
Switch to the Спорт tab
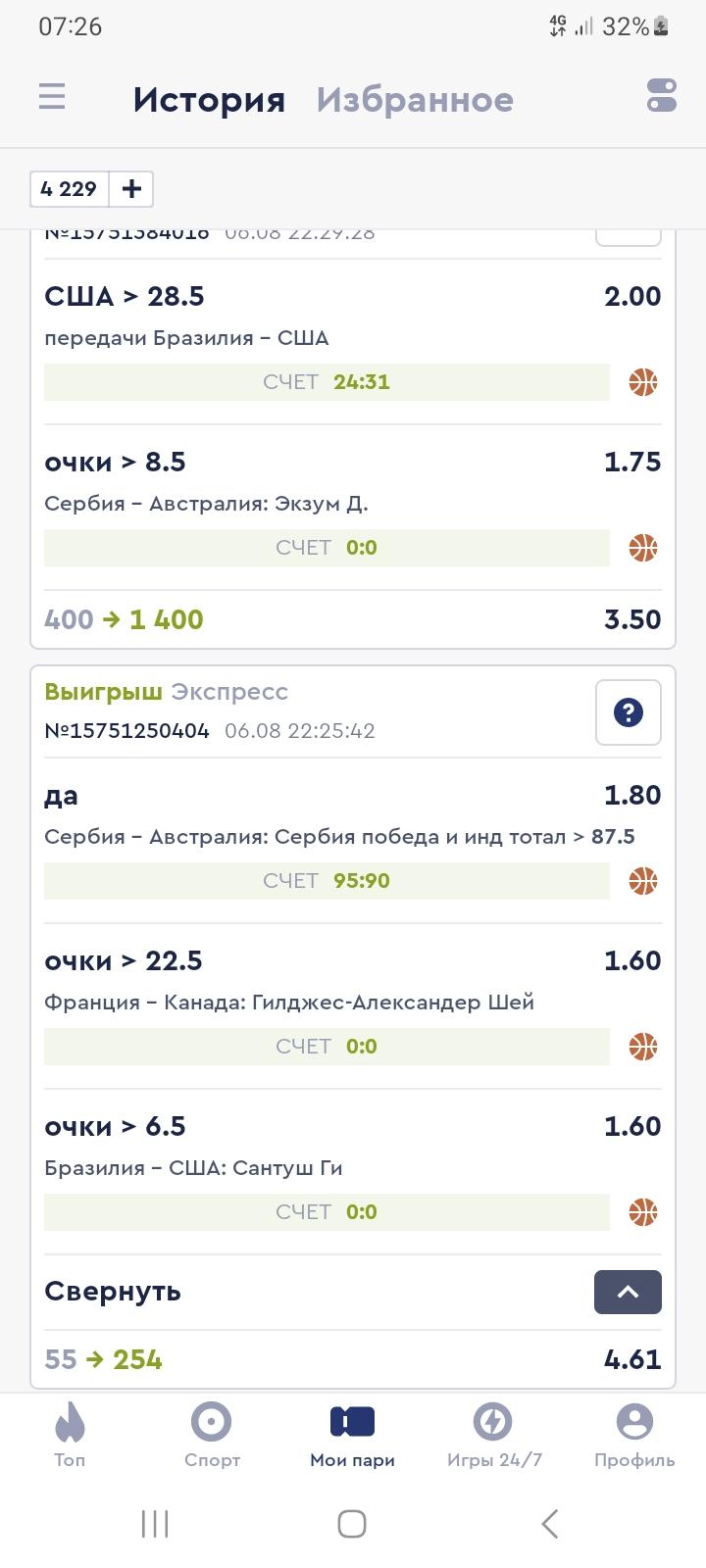pyautogui.click(x=212, y=1434)
